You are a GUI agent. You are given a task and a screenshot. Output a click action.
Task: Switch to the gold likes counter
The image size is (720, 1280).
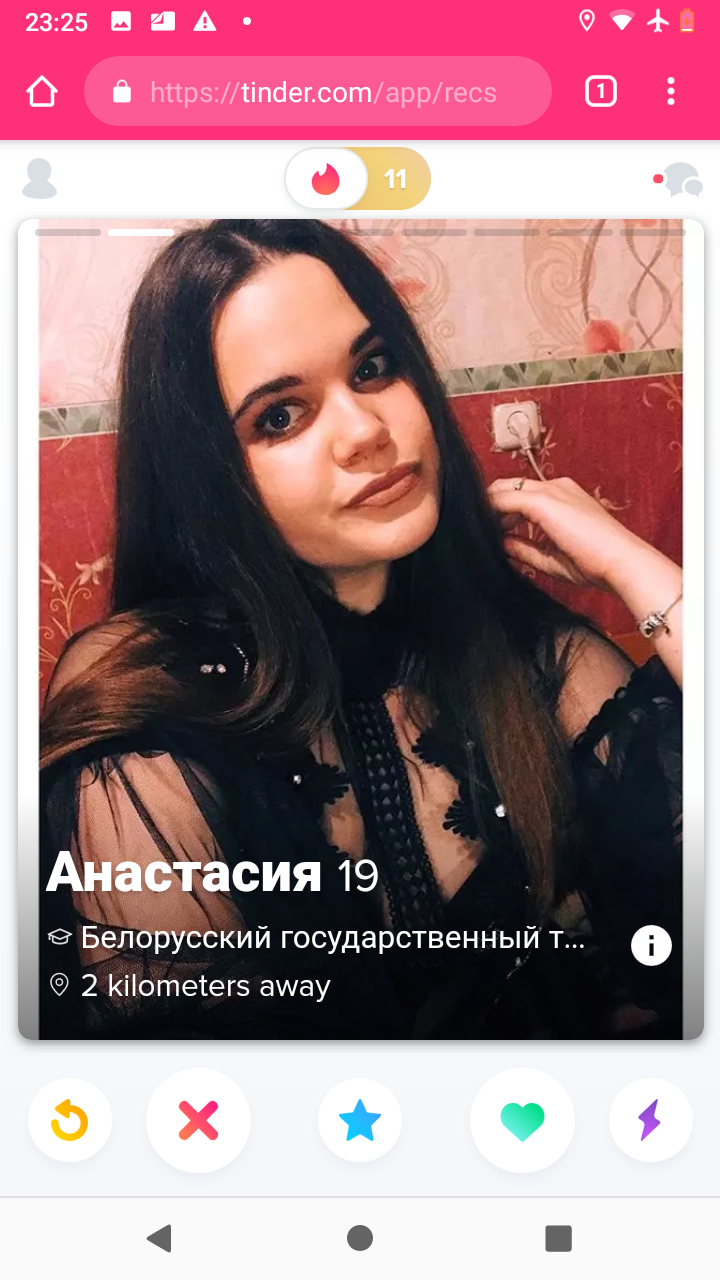396,179
